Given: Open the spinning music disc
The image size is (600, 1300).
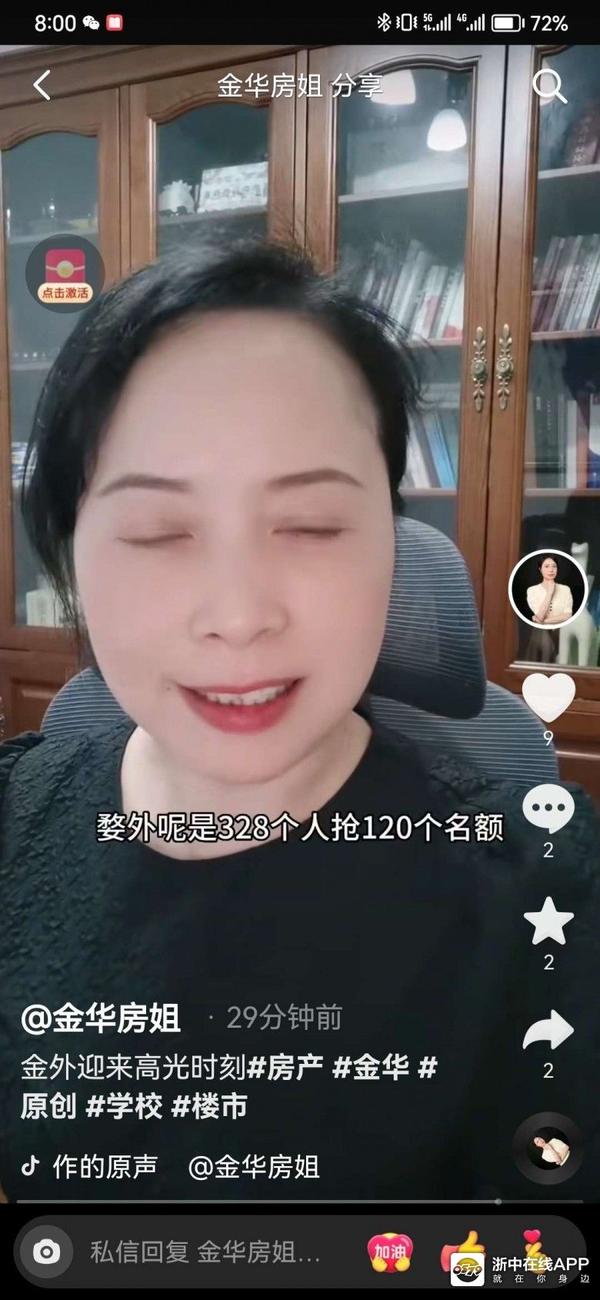Looking at the screenshot, I should tap(548, 1147).
